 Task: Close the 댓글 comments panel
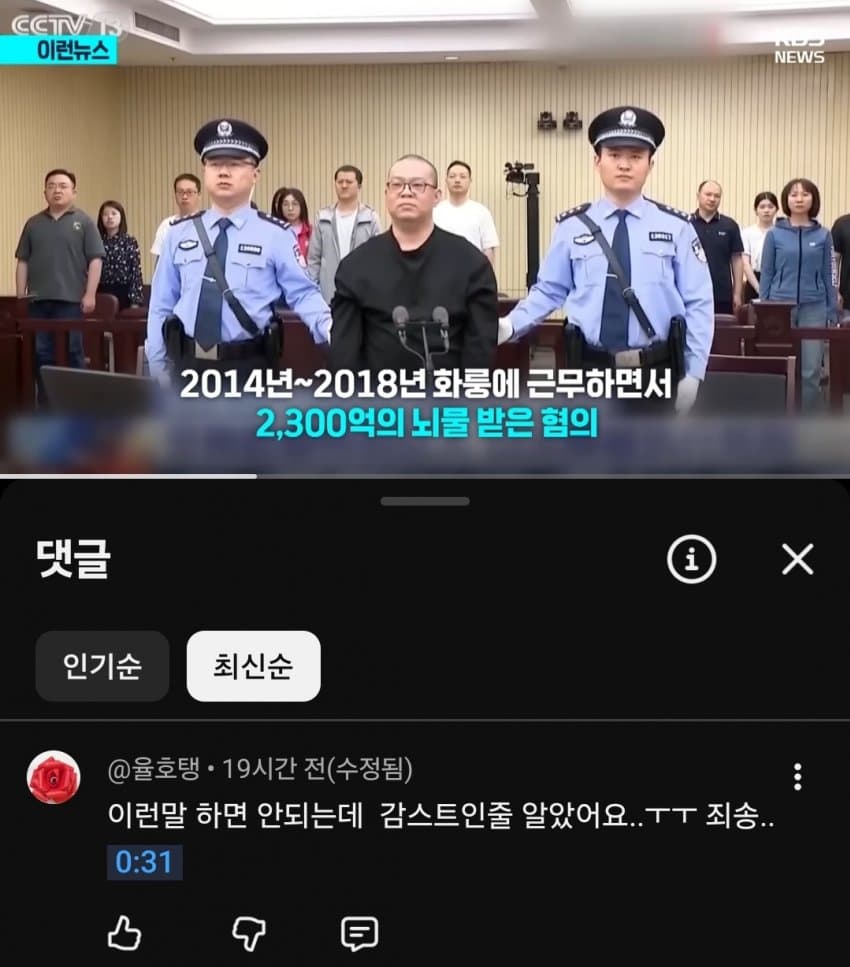797,560
